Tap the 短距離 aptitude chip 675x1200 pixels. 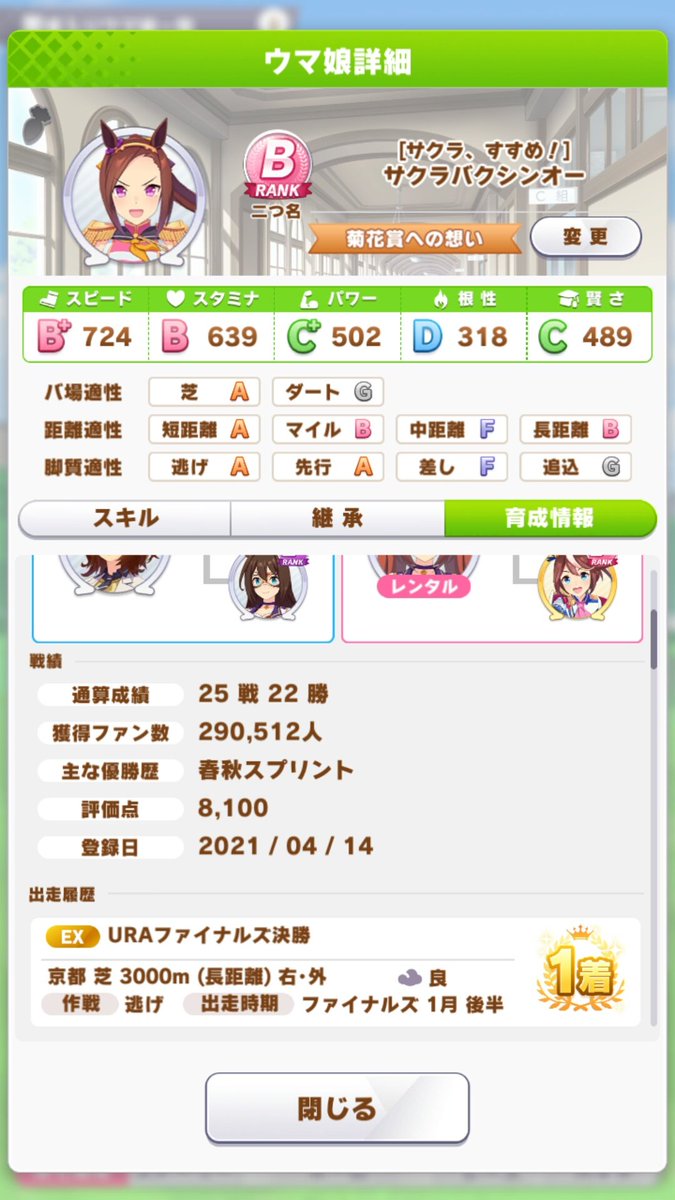[x=204, y=430]
